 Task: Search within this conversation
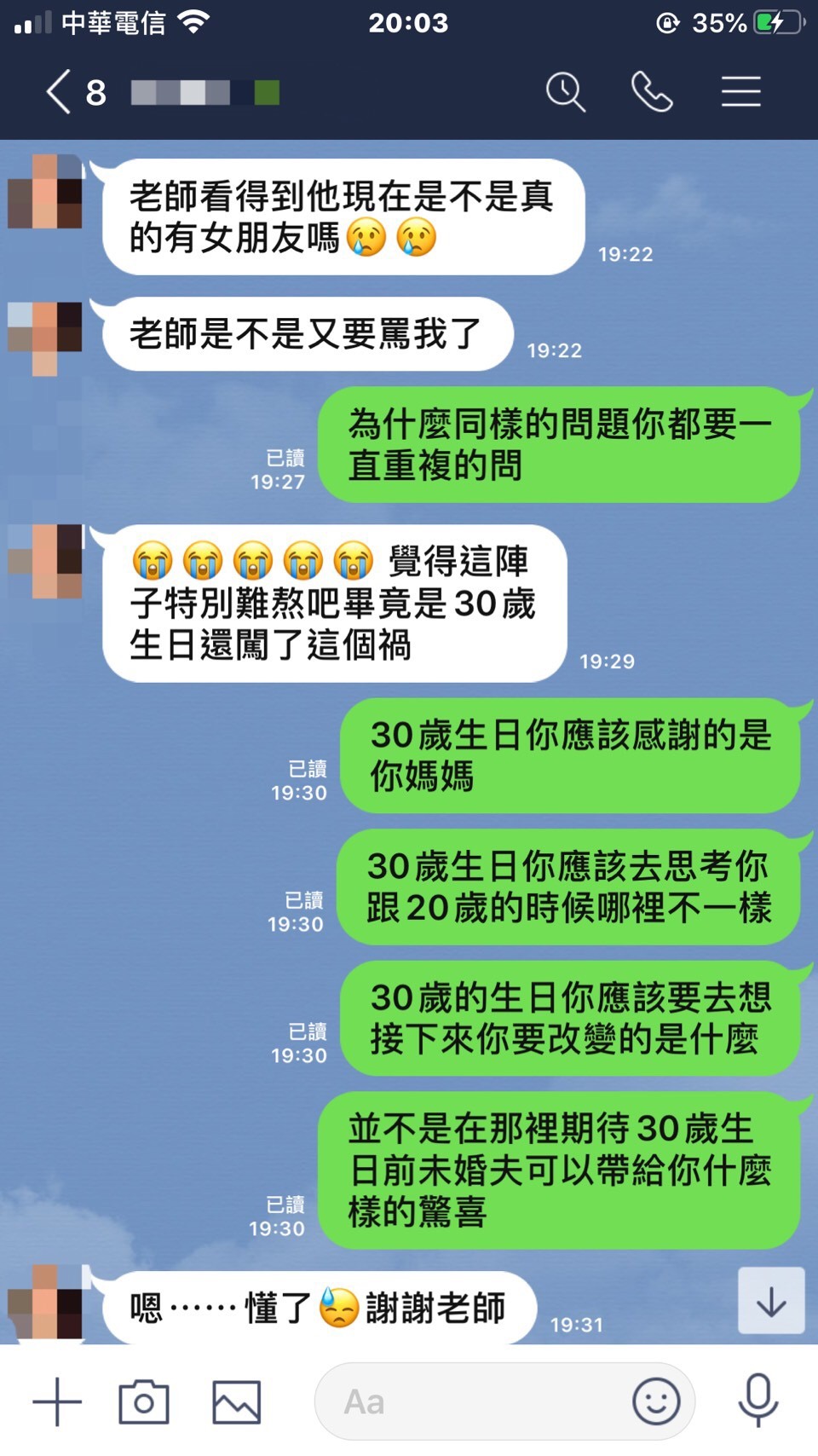coord(565,92)
